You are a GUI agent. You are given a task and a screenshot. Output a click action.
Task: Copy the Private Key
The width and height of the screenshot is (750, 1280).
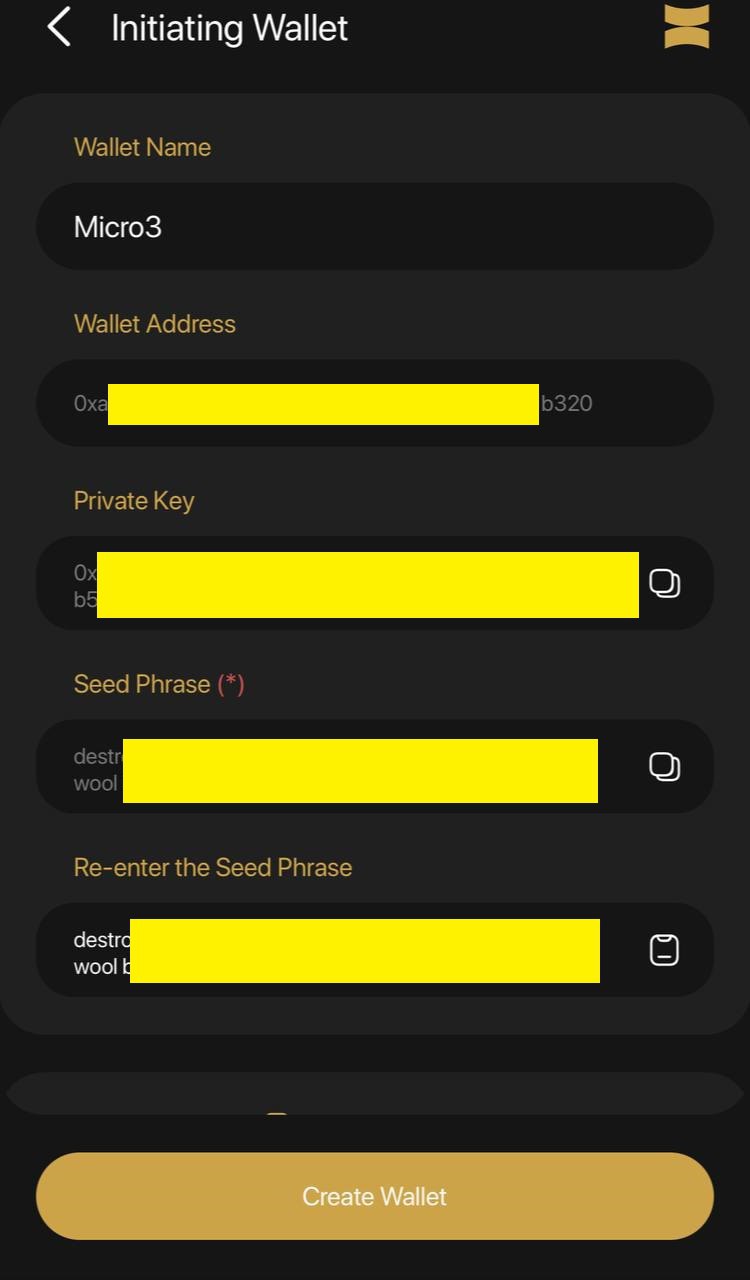(665, 583)
